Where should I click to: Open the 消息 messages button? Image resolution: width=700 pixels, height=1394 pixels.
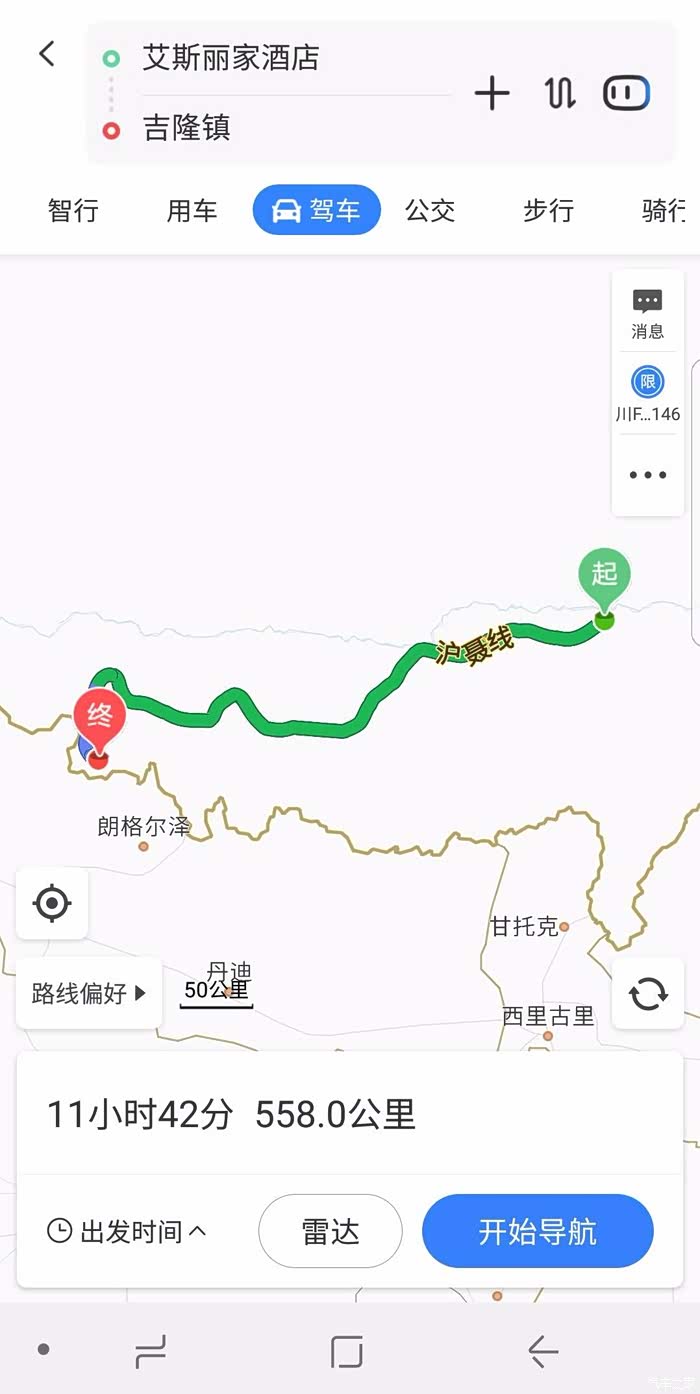click(647, 313)
